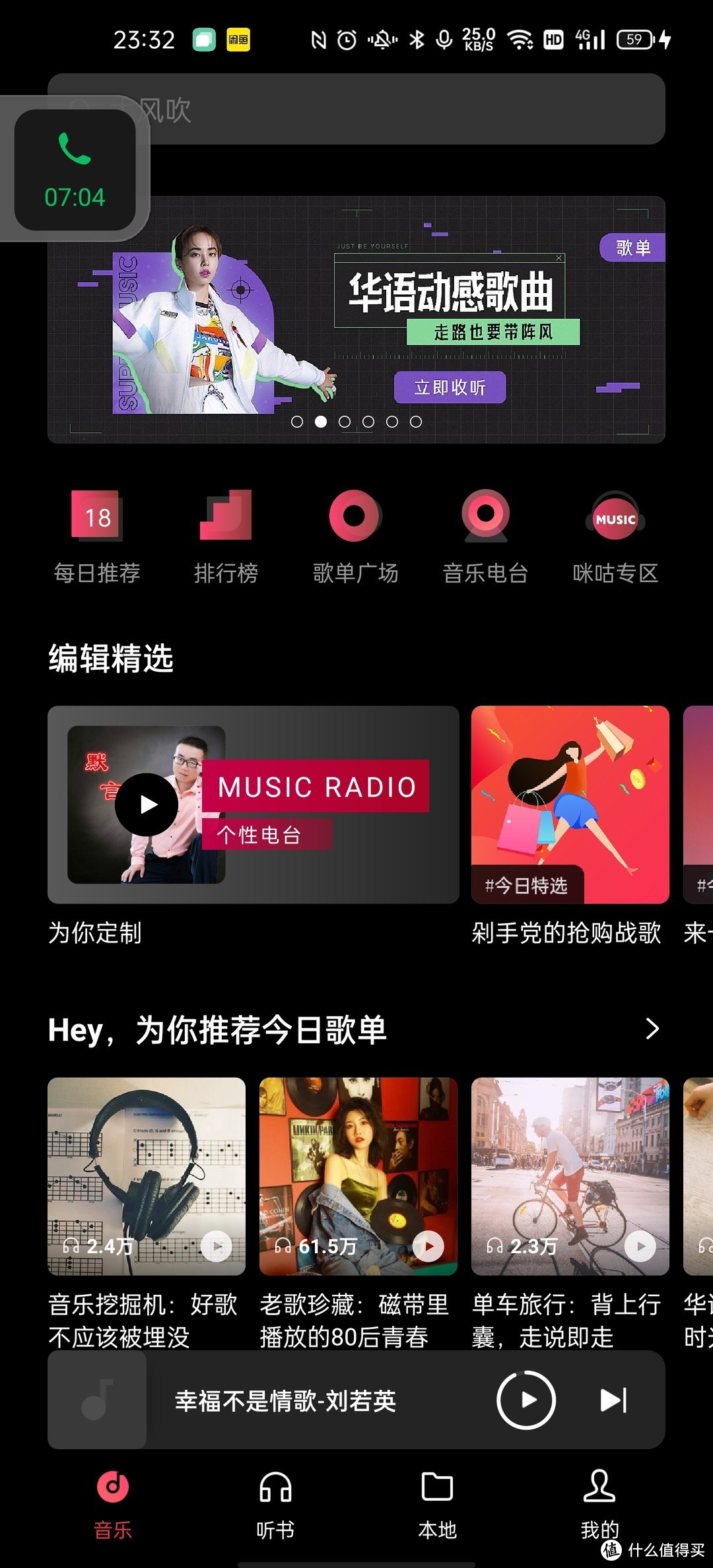This screenshot has width=713, height=1568.
Task: Play the MUSIC RADIO 个性电台 card
Action: point(146,804)
